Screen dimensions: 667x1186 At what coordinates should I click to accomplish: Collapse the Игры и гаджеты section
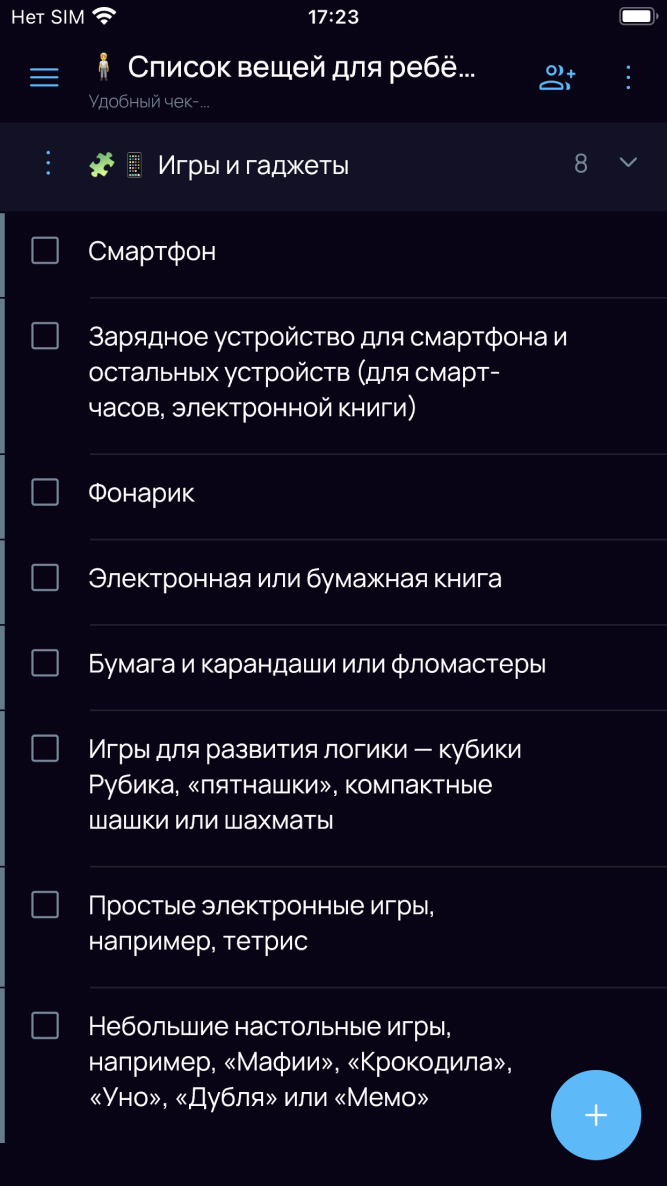click(x=628, y=163)
